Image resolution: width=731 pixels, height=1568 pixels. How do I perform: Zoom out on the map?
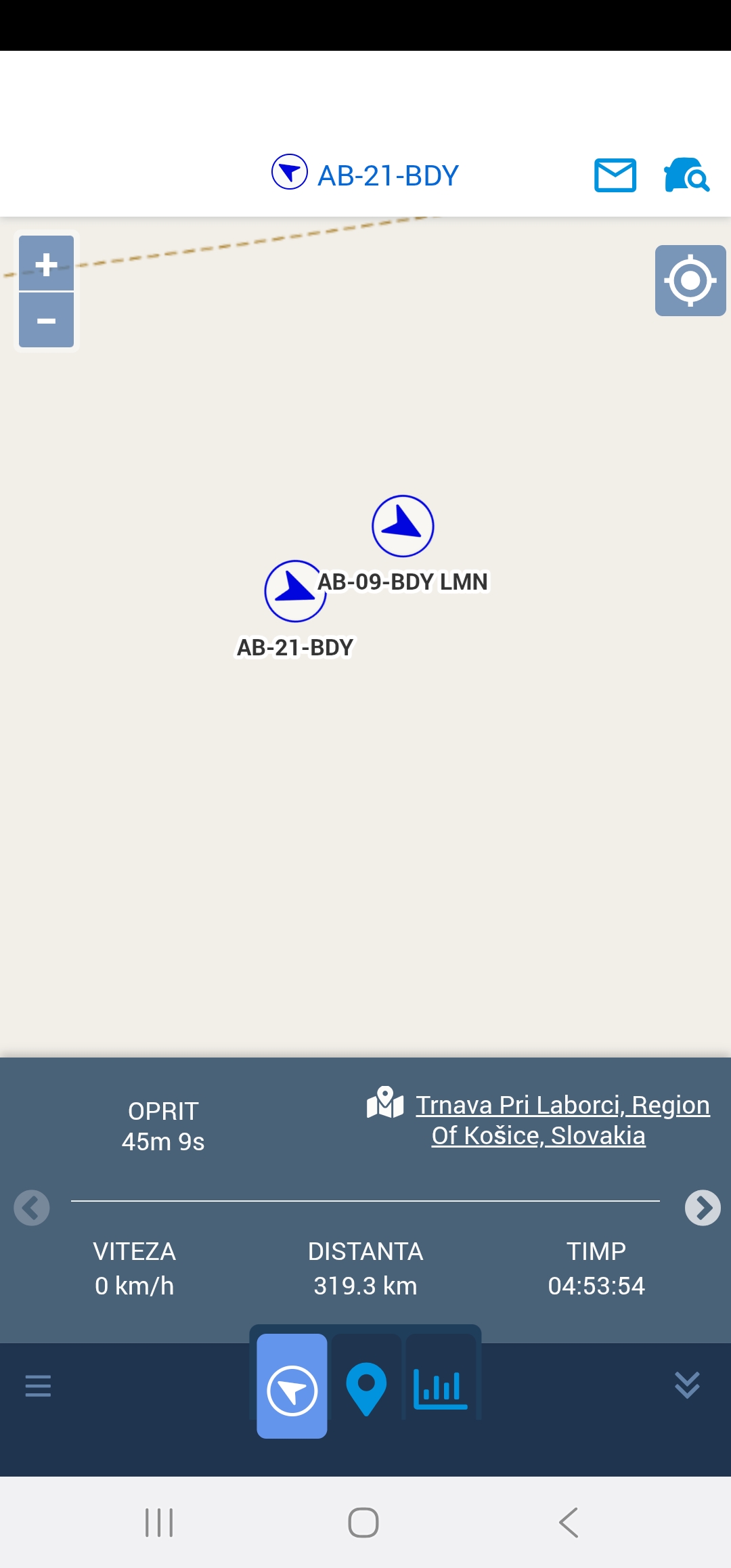pos(46,320)
